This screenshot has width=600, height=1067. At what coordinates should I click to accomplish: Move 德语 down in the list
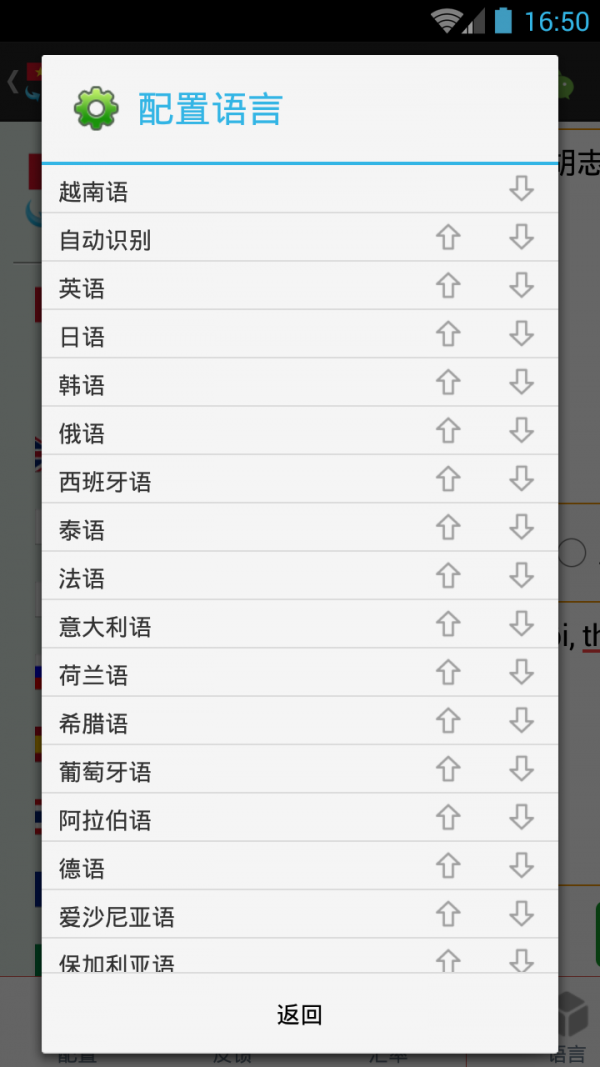pyautogui.click(x=521, y=866)
